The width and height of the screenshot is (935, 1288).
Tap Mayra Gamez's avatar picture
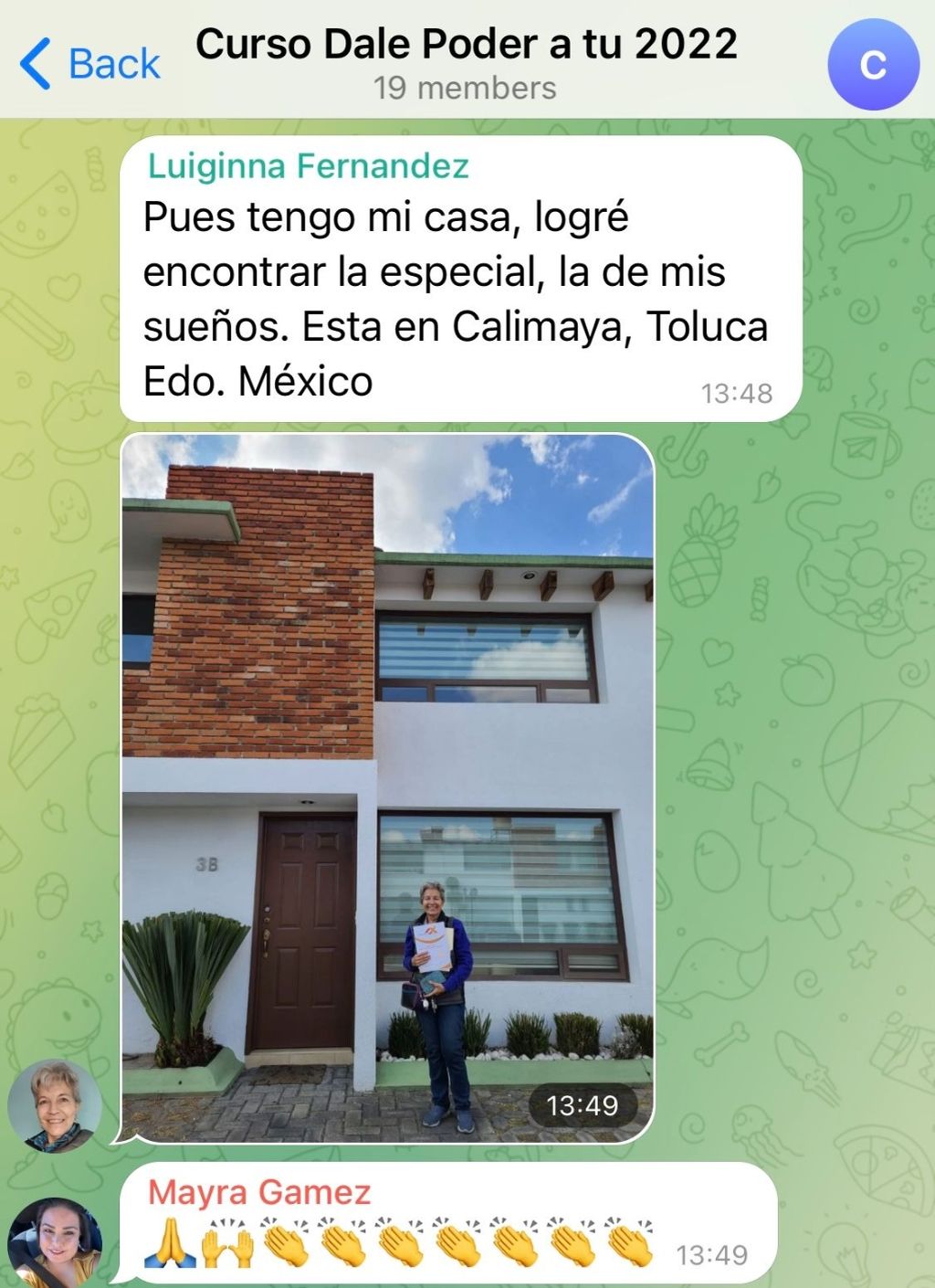(55, 1242)
